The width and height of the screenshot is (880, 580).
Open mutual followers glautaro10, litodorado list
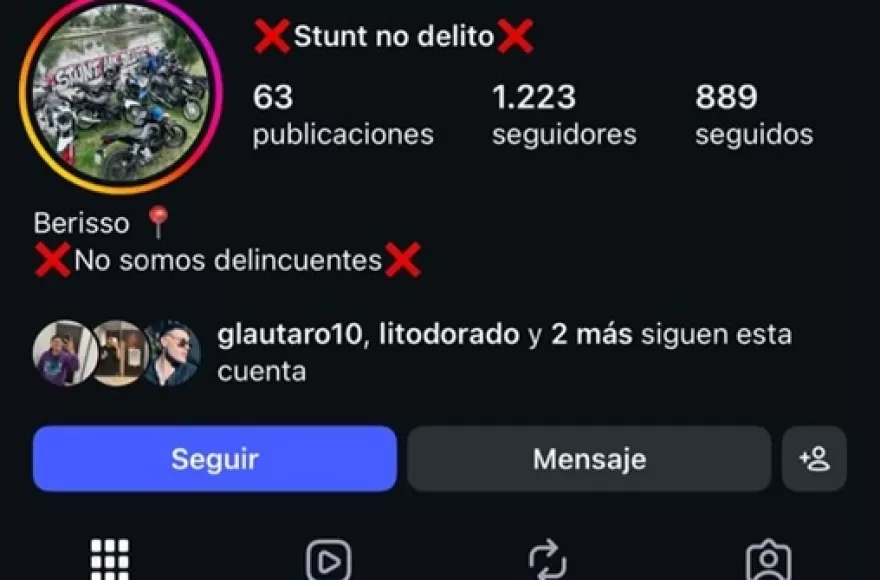pyautogui.click(x=412, y=353)
